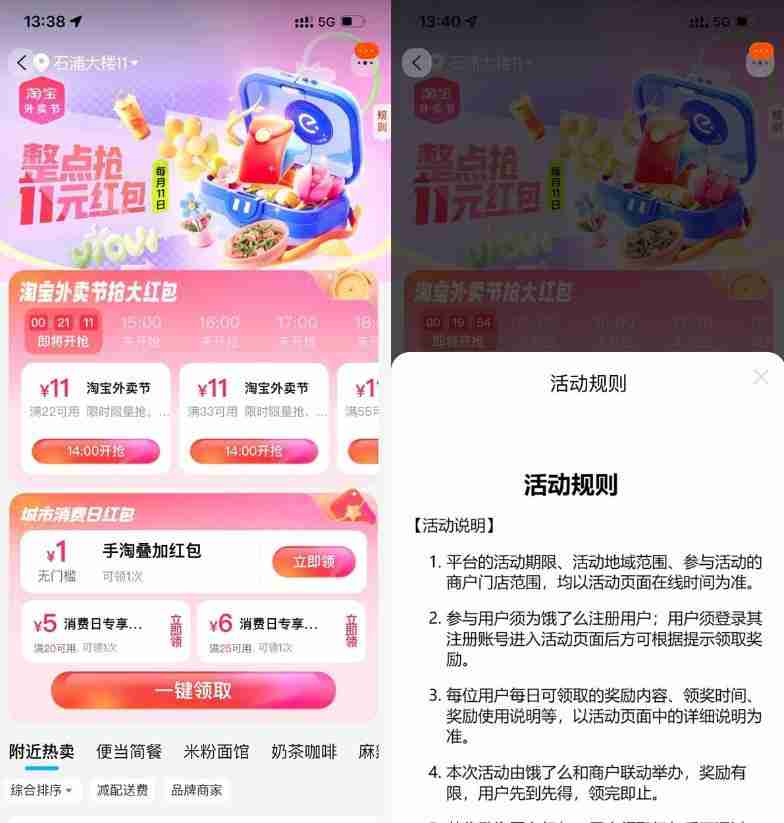Apply the 品牌商家 filter chip
Image resolution: width=784 pixels, height=823 pixels.
click(196, 791)
